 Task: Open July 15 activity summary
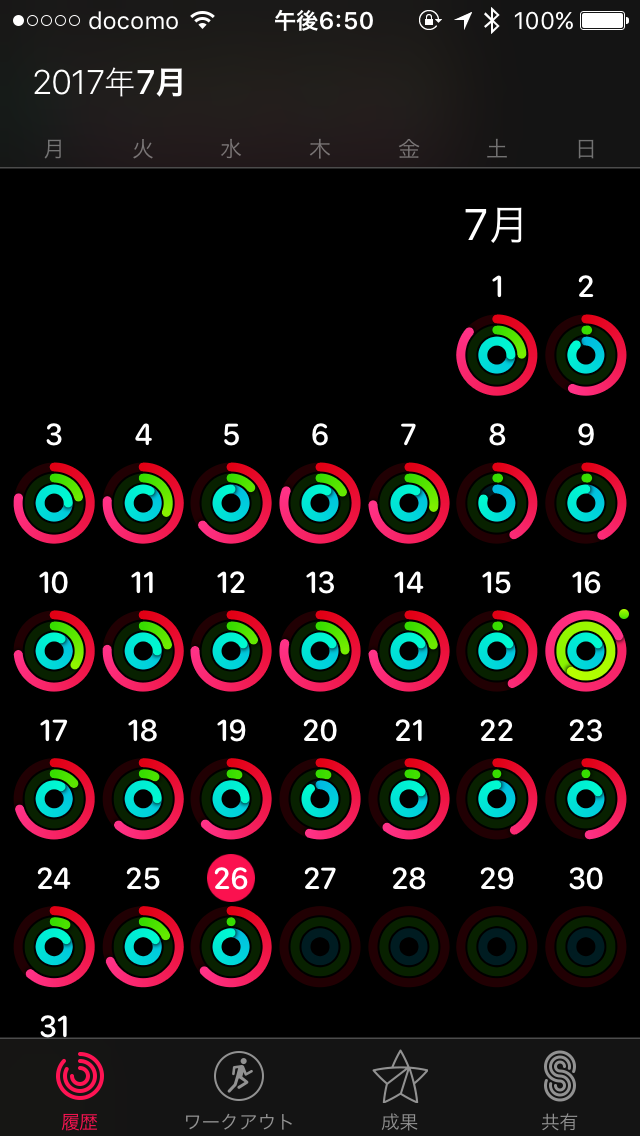click(x=497, y=651)
